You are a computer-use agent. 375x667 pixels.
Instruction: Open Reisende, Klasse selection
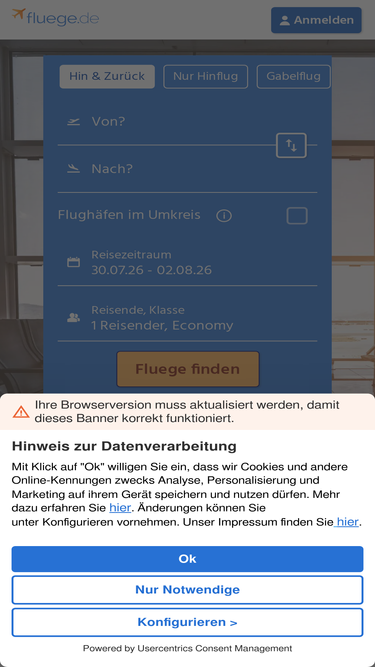tap(187, 318)
